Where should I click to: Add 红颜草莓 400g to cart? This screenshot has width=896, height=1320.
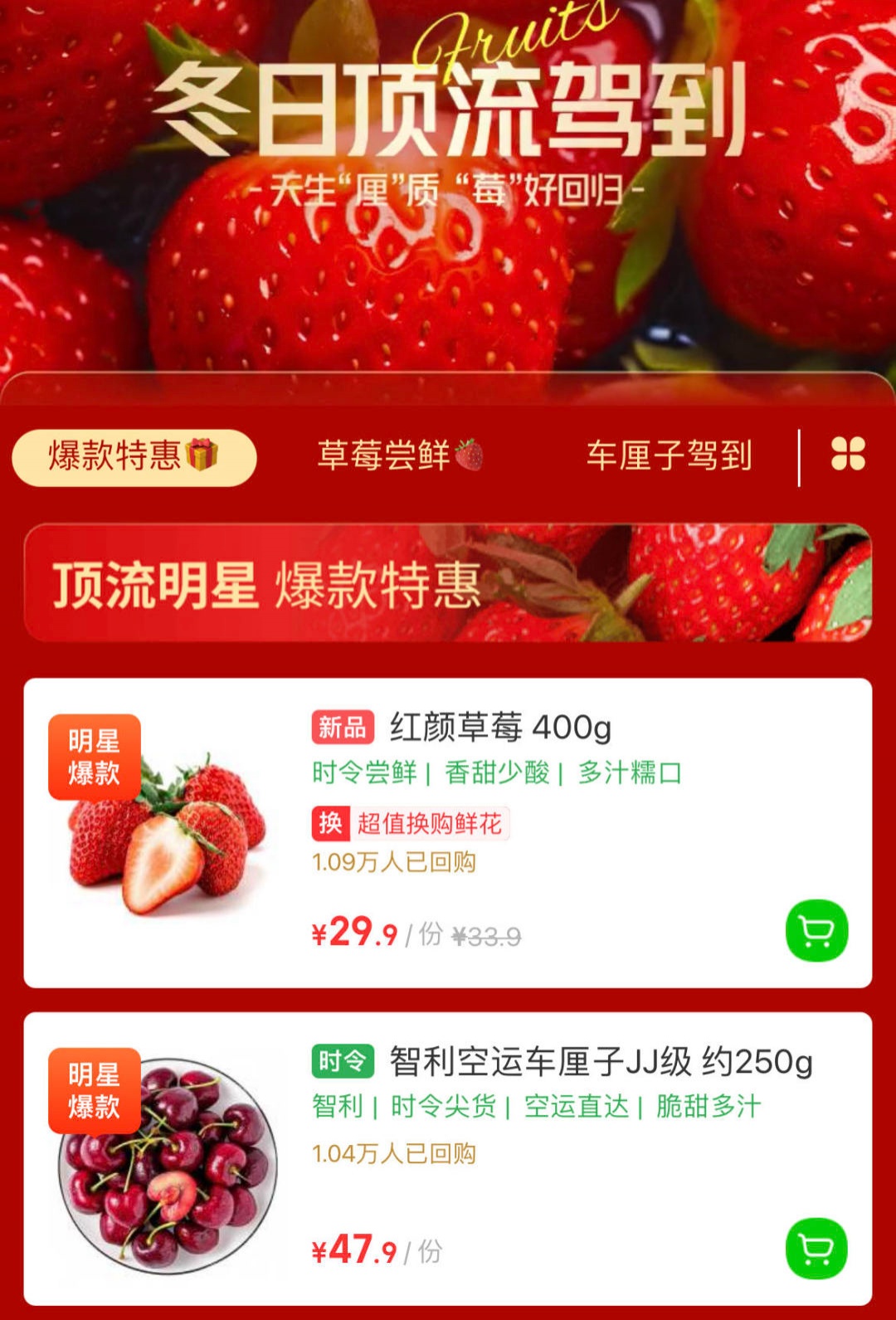[816, 931]
